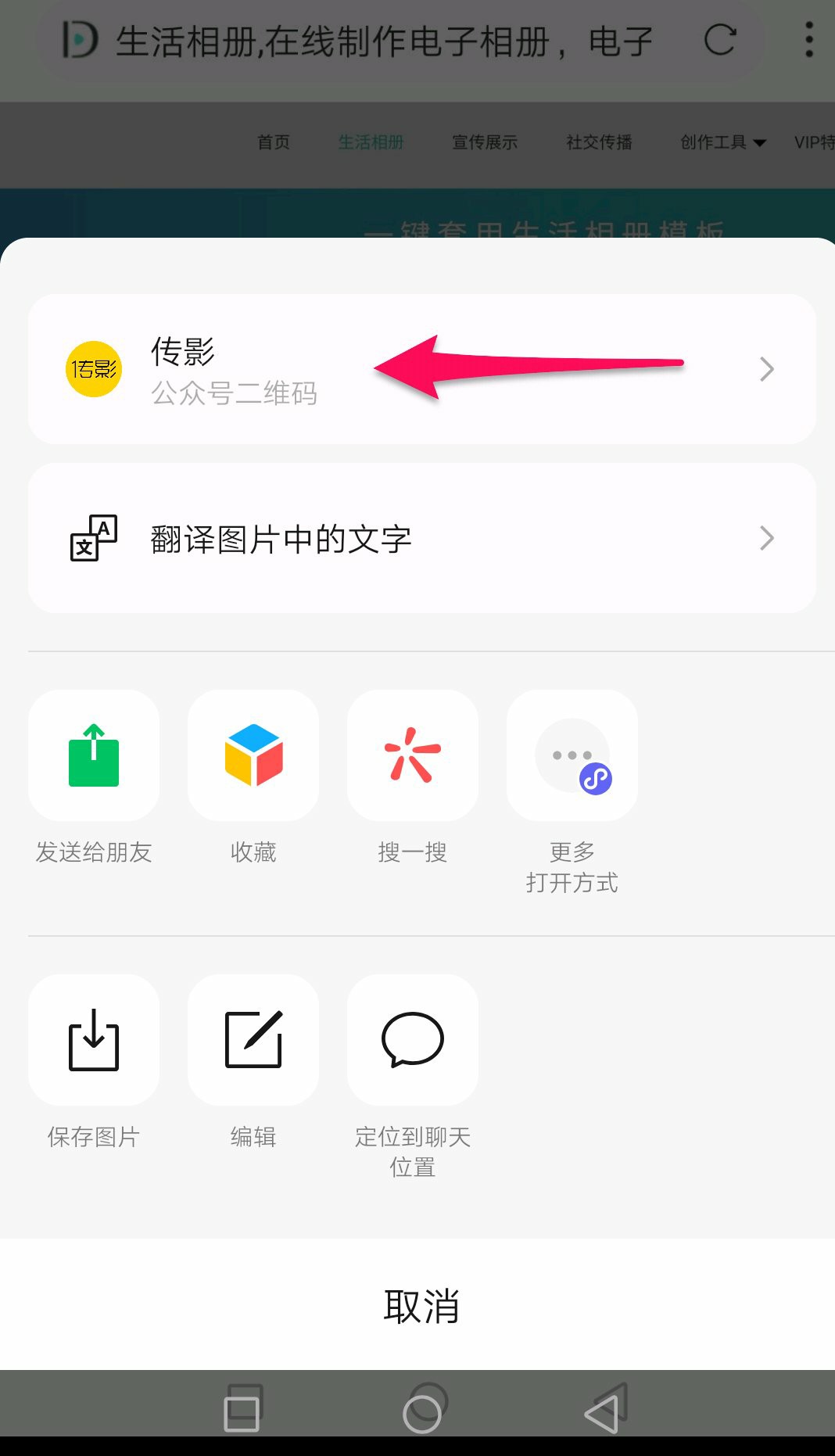Tap the system back button
The width and height of the screenshot is (835, 1456).
[x=604, y=1409]
